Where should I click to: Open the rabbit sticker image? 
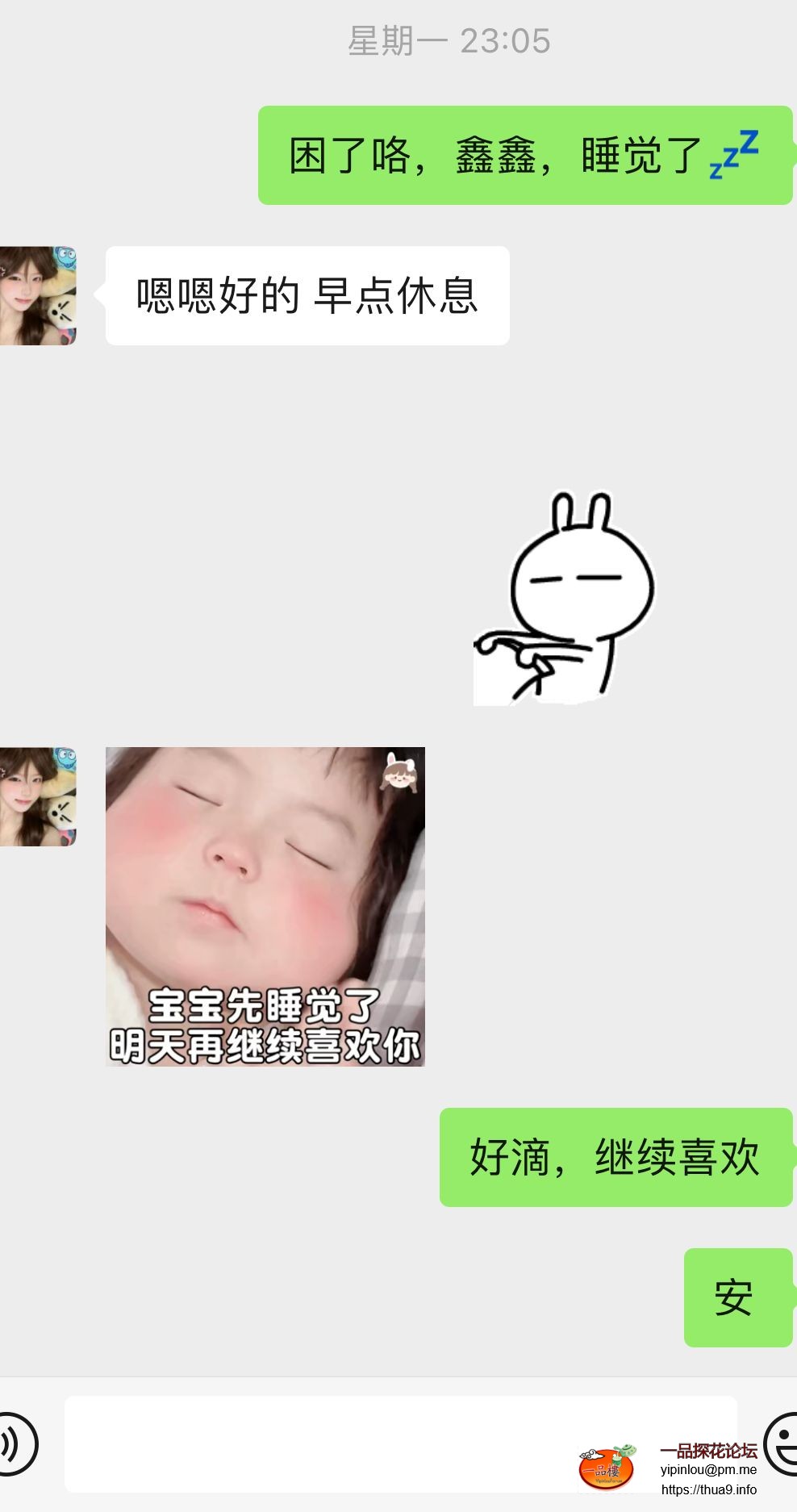[564, 599]
